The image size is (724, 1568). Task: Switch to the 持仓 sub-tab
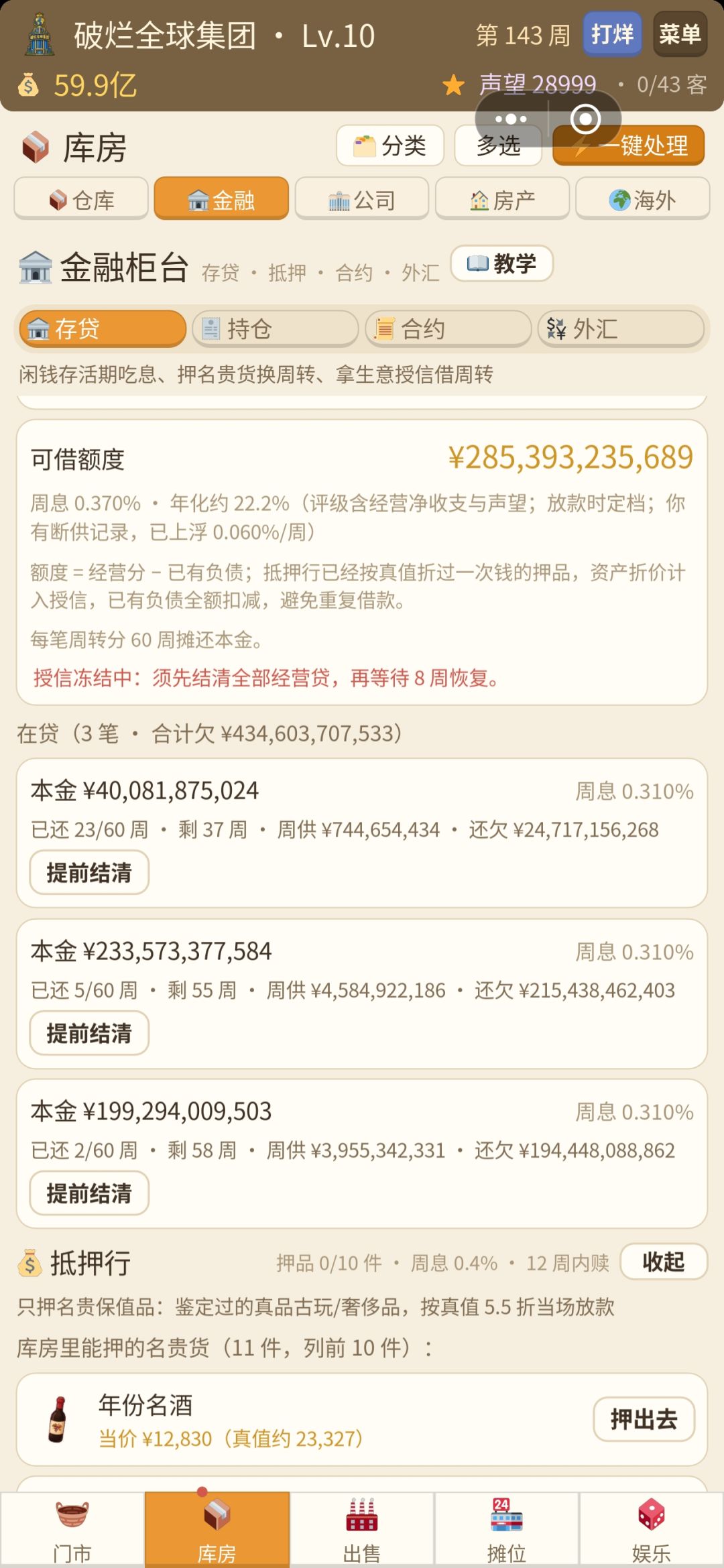tap(276, 328)
